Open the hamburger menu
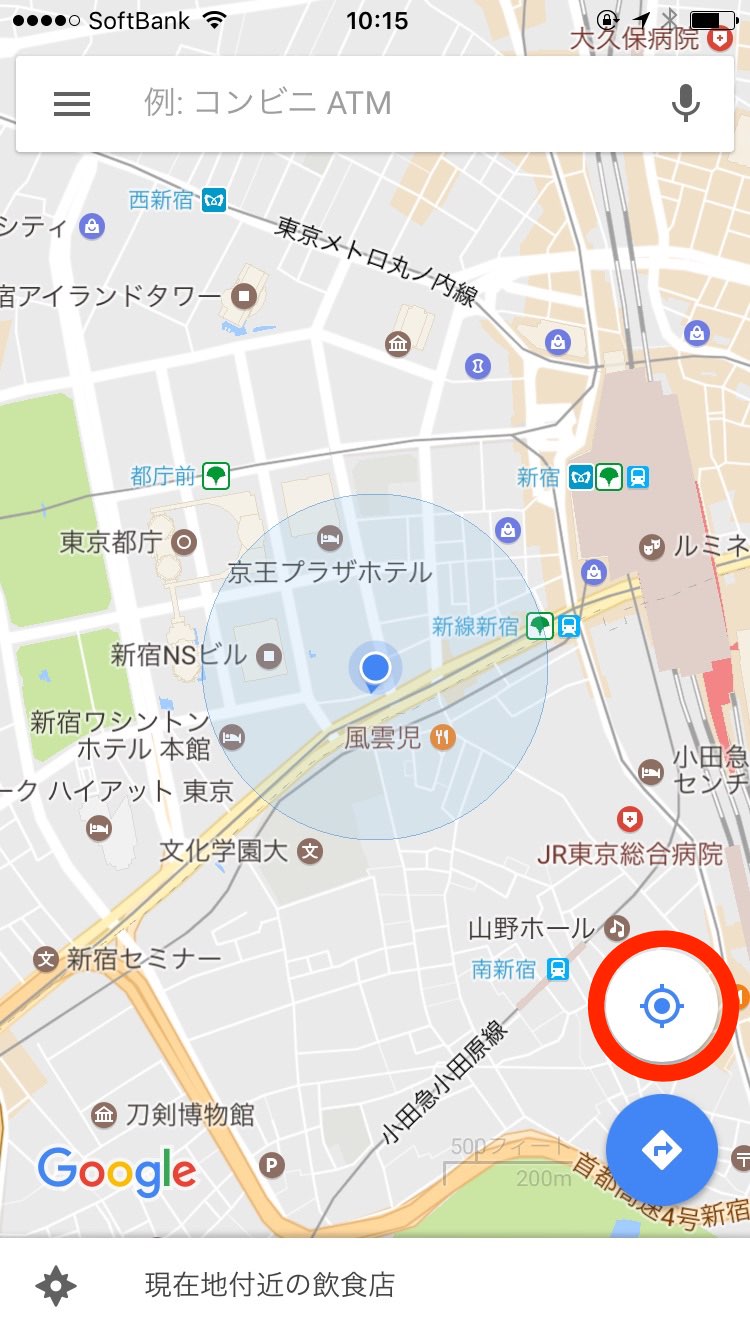 [72, 104]
